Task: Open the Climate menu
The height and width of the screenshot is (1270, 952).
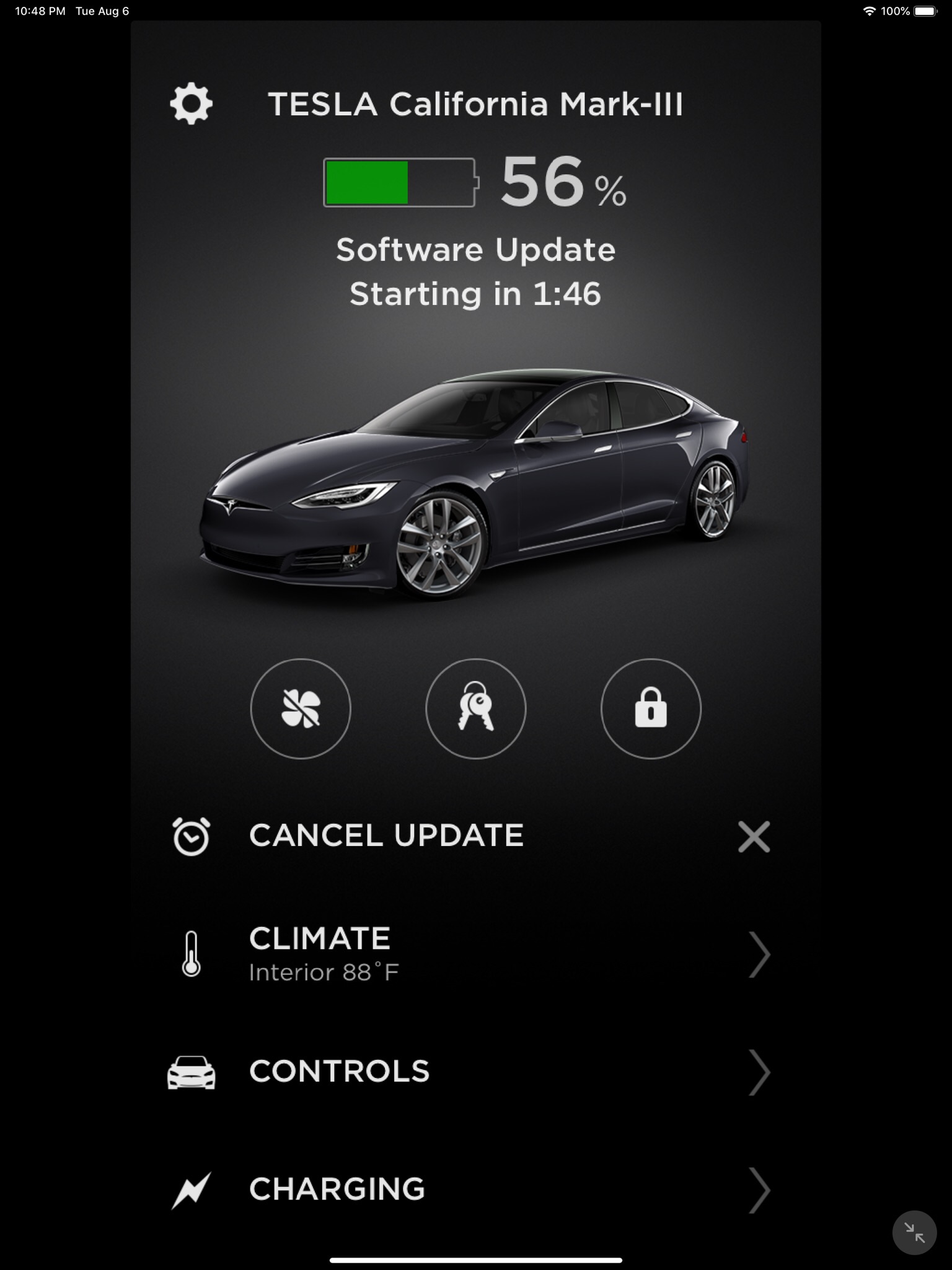Action: coord(471,955)
